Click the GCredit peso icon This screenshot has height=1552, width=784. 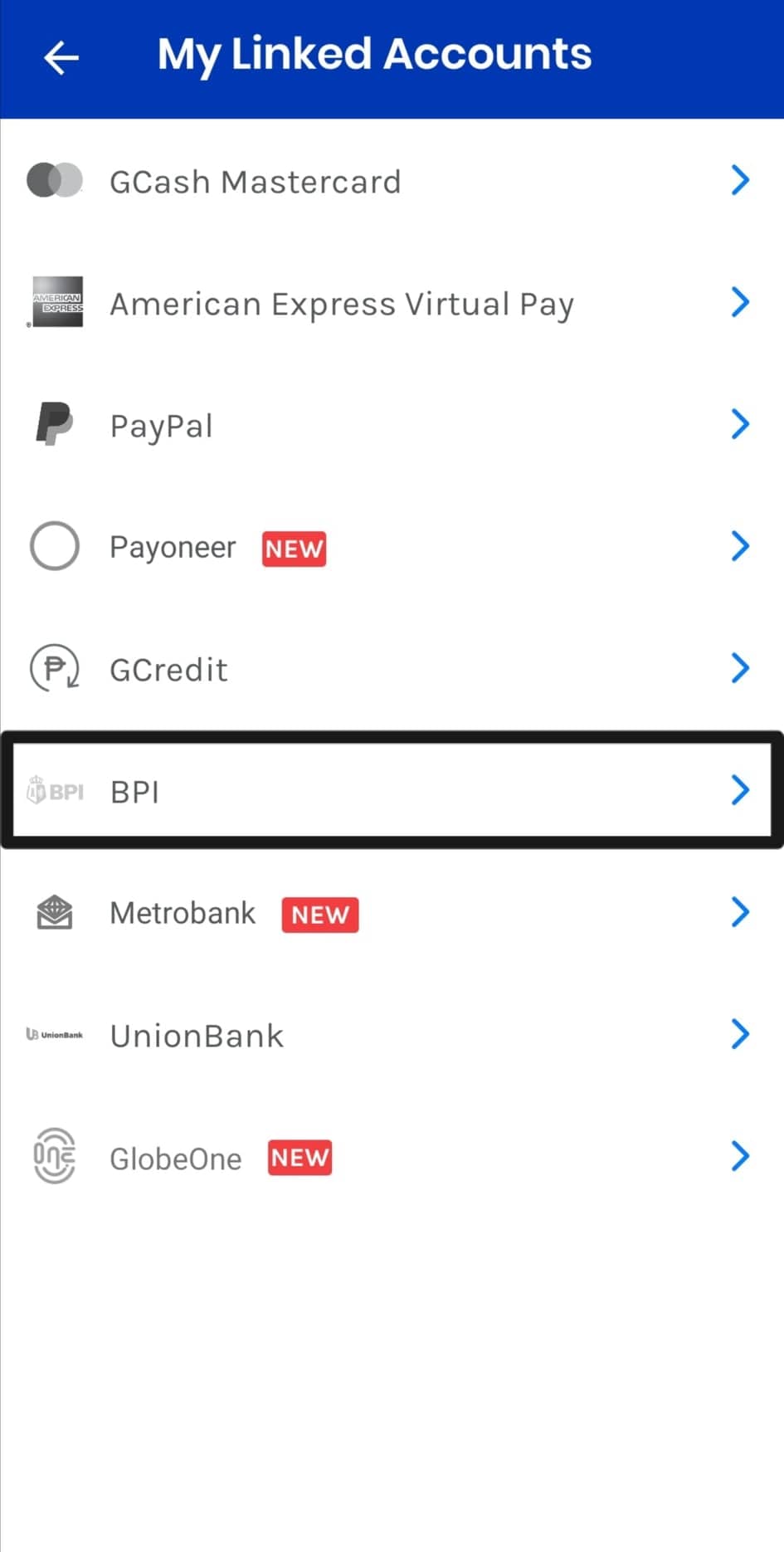tap(54, 668)
